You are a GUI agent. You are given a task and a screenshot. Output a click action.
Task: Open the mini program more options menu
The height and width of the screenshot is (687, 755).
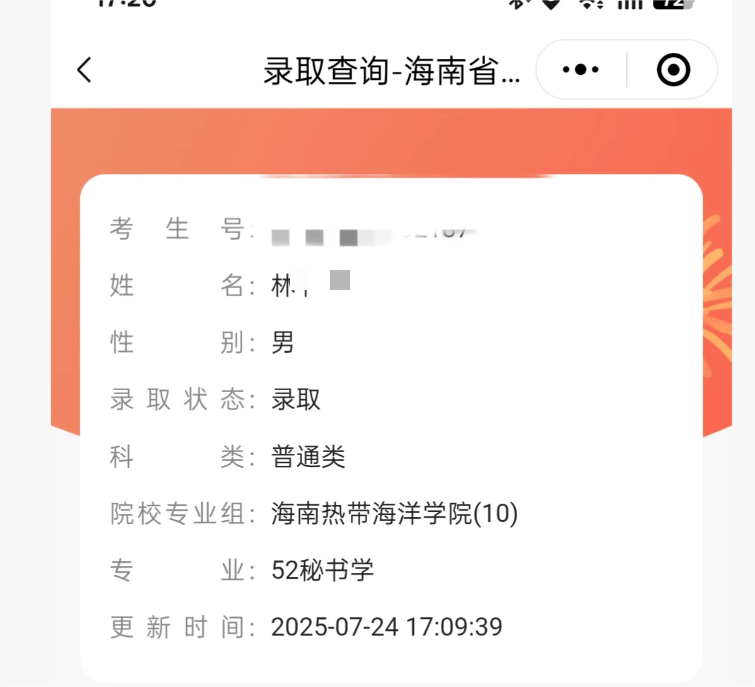click(x=581, y=70)
